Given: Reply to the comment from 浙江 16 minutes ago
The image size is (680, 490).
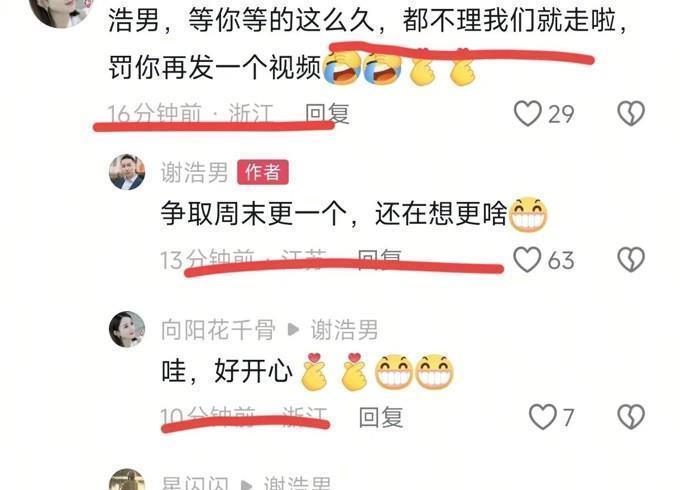Looking at the screenshot, I should (x=327, y=113).
